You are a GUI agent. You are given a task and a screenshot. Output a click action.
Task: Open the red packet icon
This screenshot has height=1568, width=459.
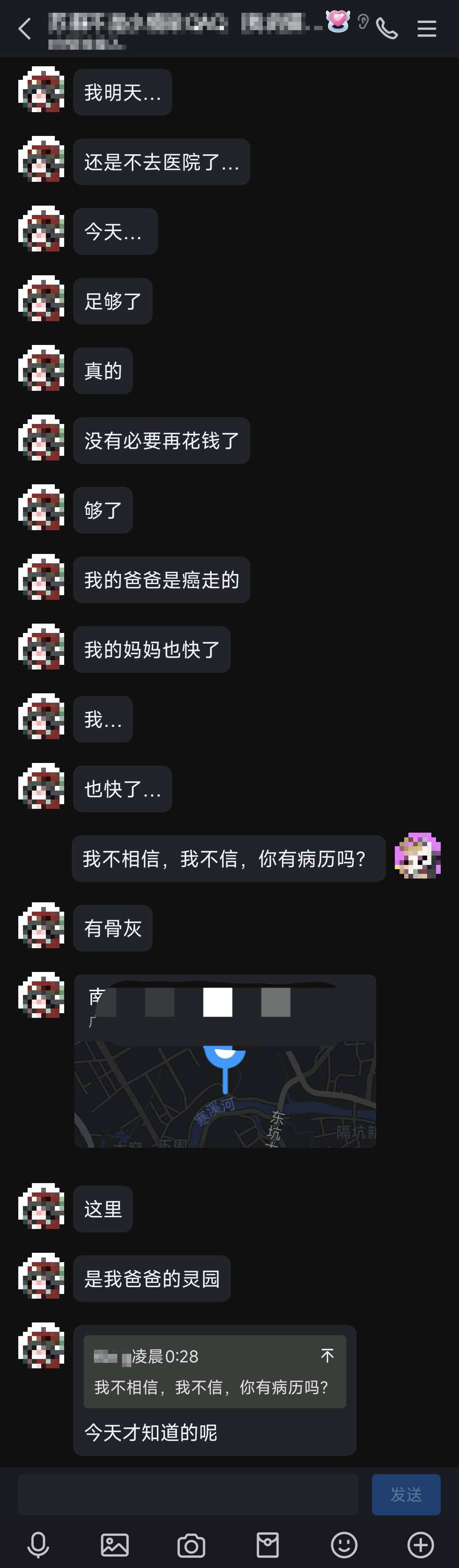(x=267, y=1545)
